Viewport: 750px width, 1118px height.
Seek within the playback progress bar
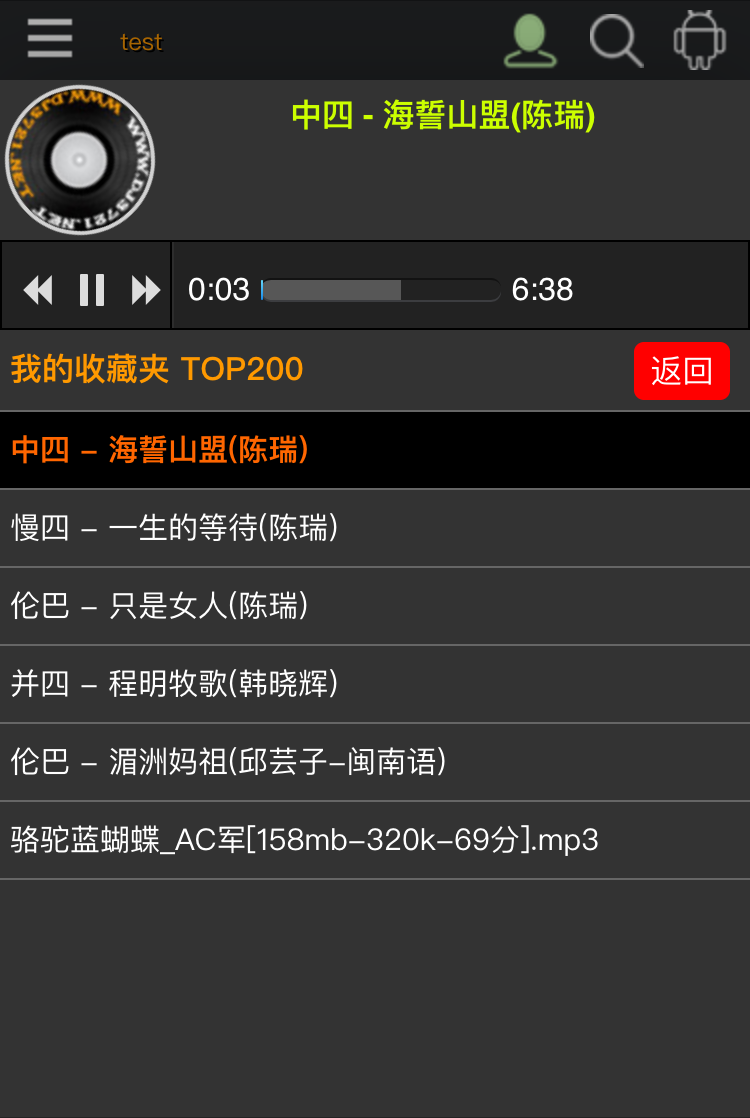click(x=380, y=290)
